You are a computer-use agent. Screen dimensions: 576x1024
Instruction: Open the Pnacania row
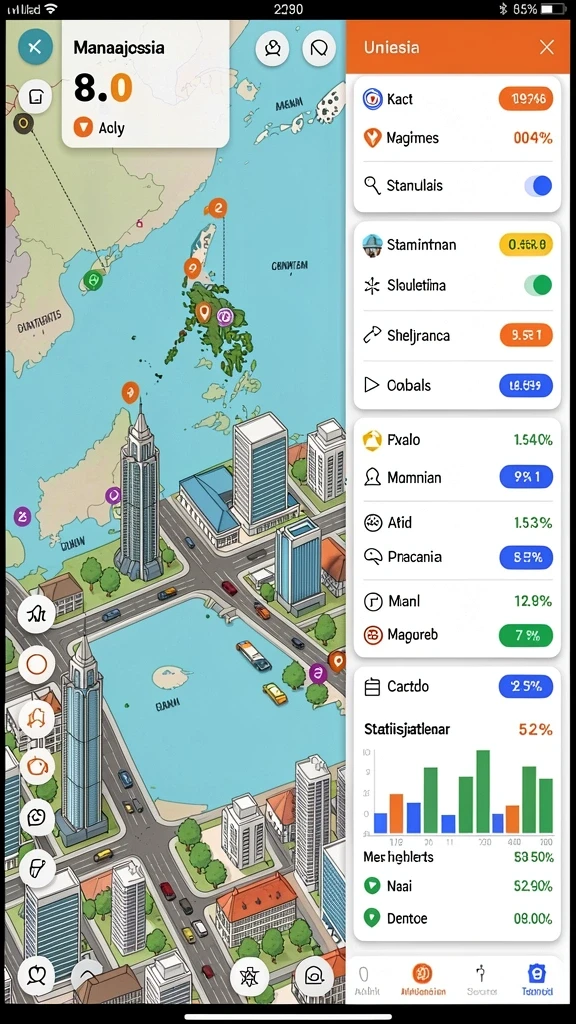pyautogui.click(x=457, y=557)
